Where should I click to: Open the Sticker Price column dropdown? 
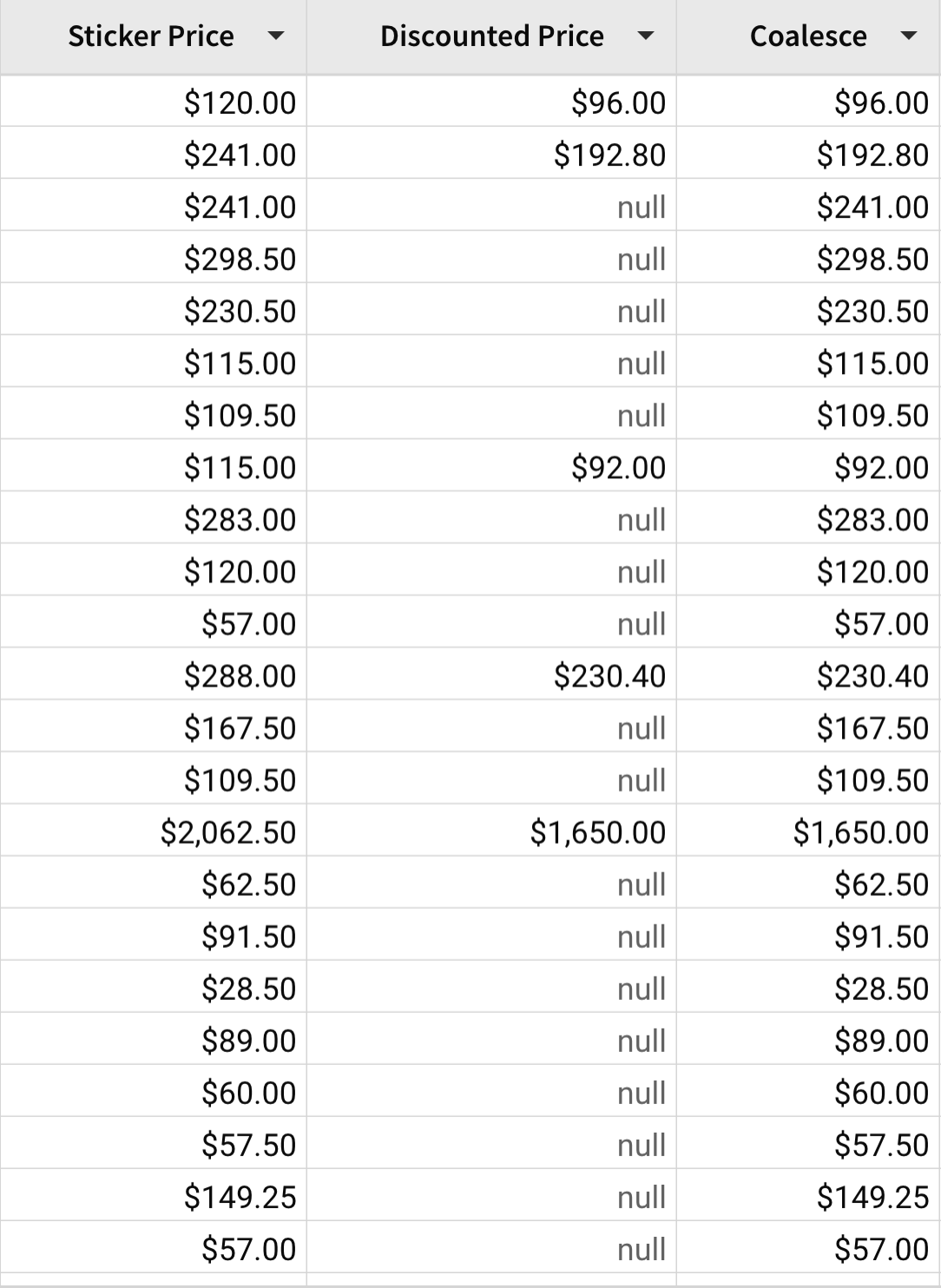275,36
